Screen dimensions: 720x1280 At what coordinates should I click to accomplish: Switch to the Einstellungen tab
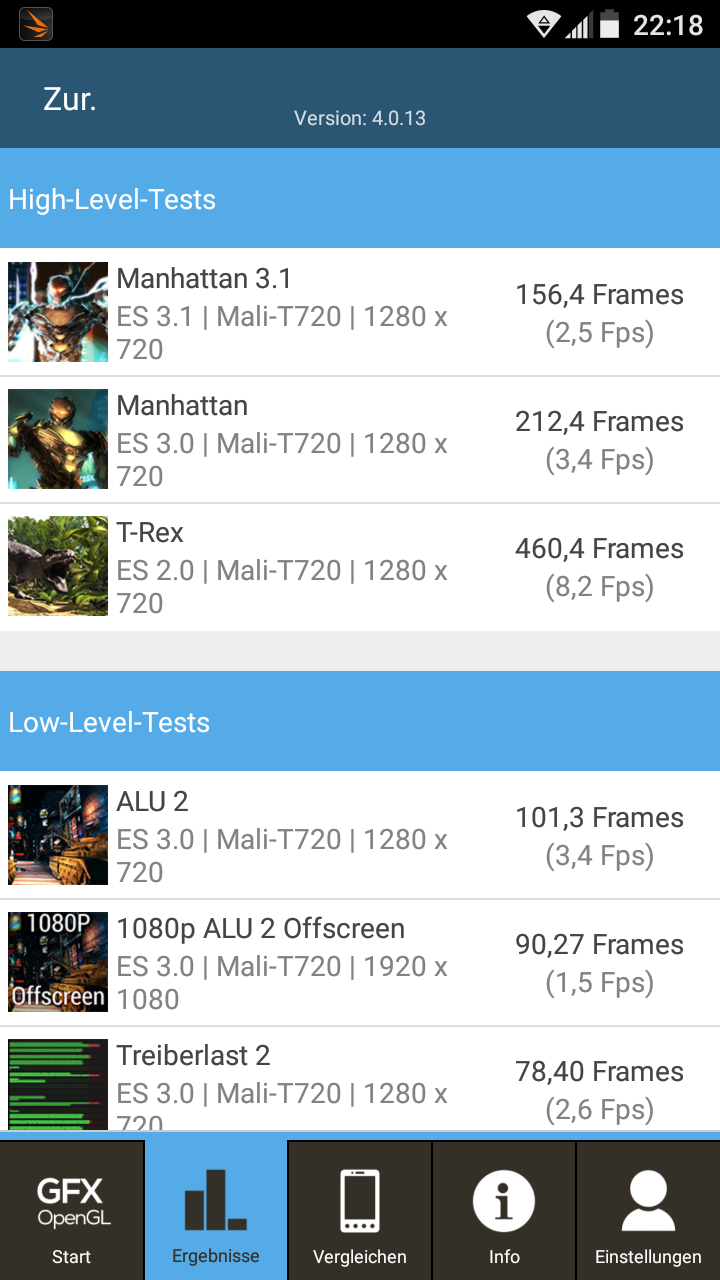(648, 1211)
